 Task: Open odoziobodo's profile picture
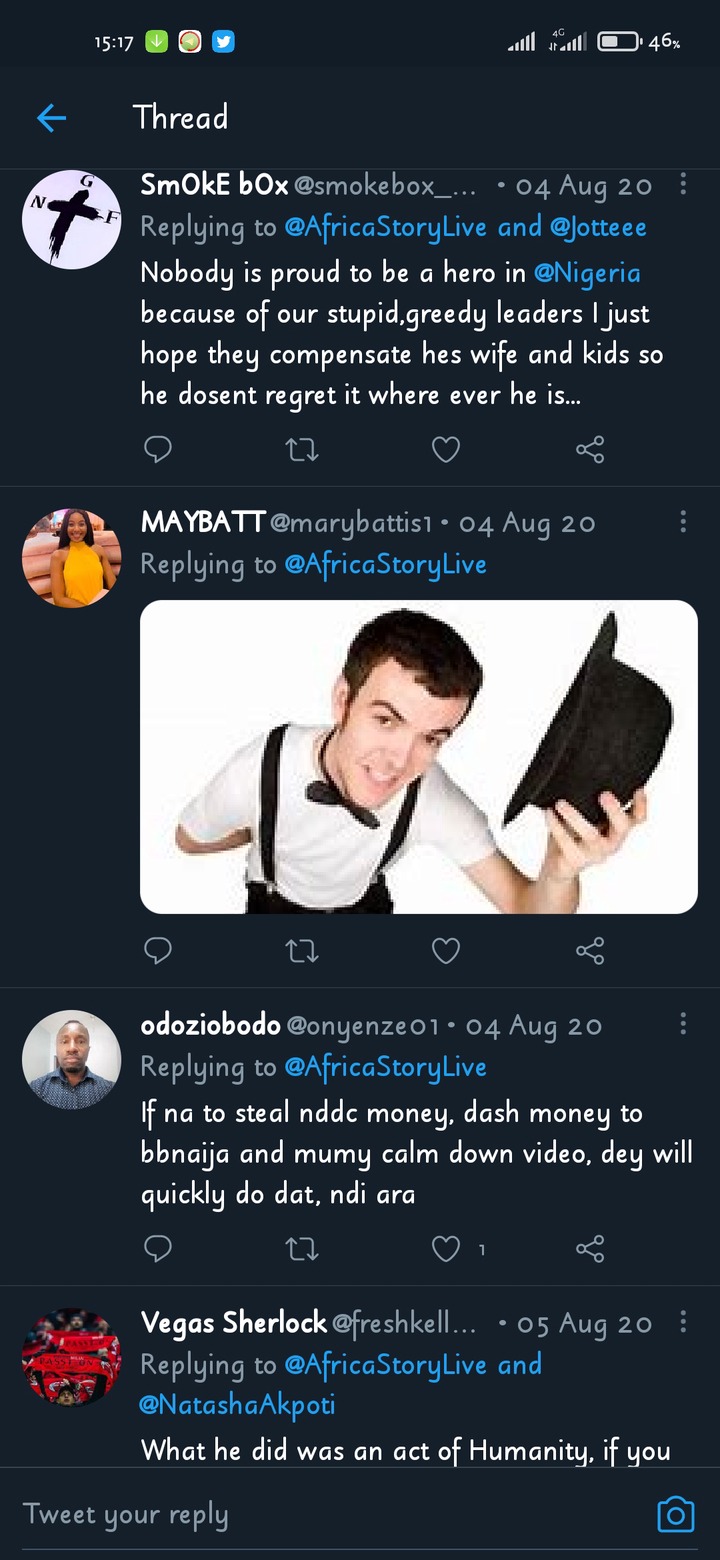(72, 1060)
